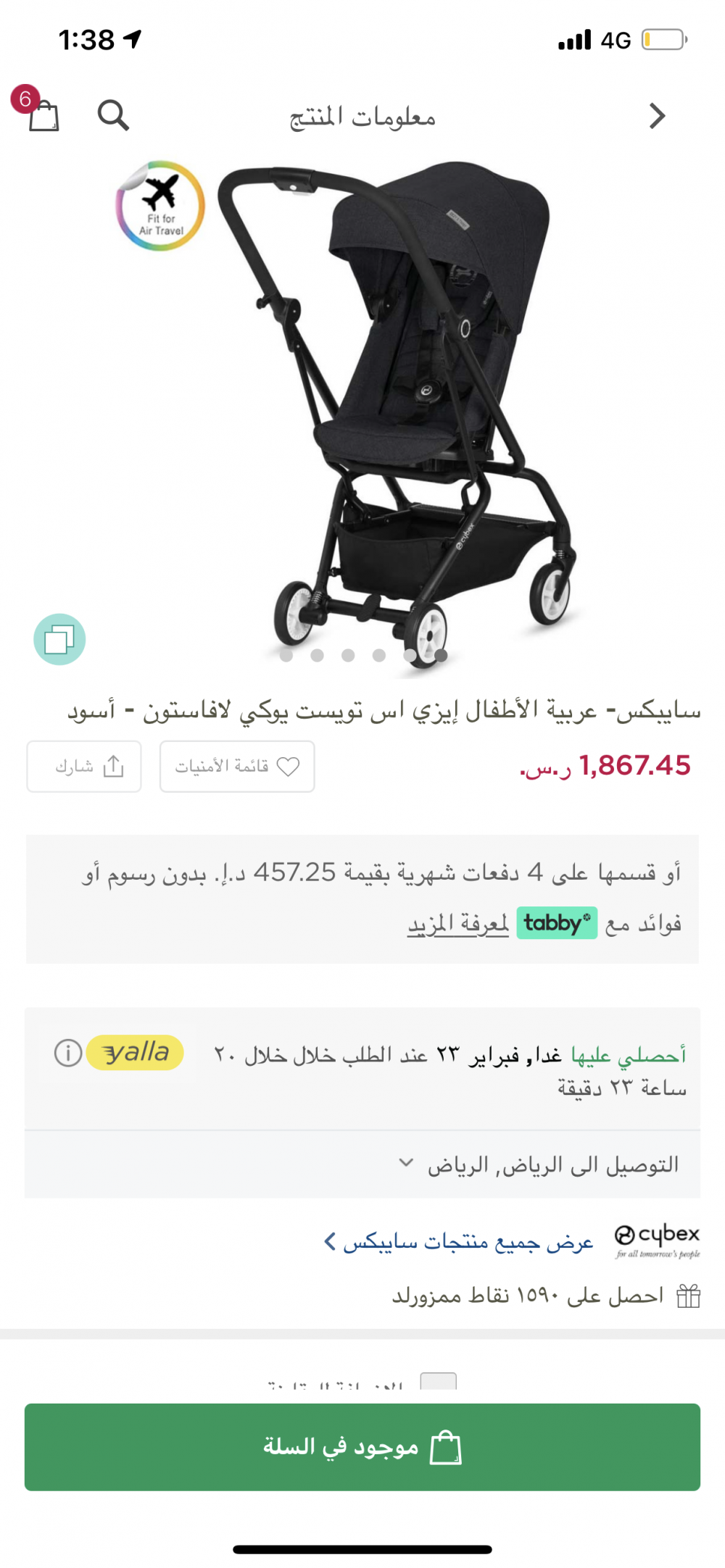Add stroller to wishlist (قائمة الأمنيات)
This screenshot has width=725, height=1568.
(237, 767)
